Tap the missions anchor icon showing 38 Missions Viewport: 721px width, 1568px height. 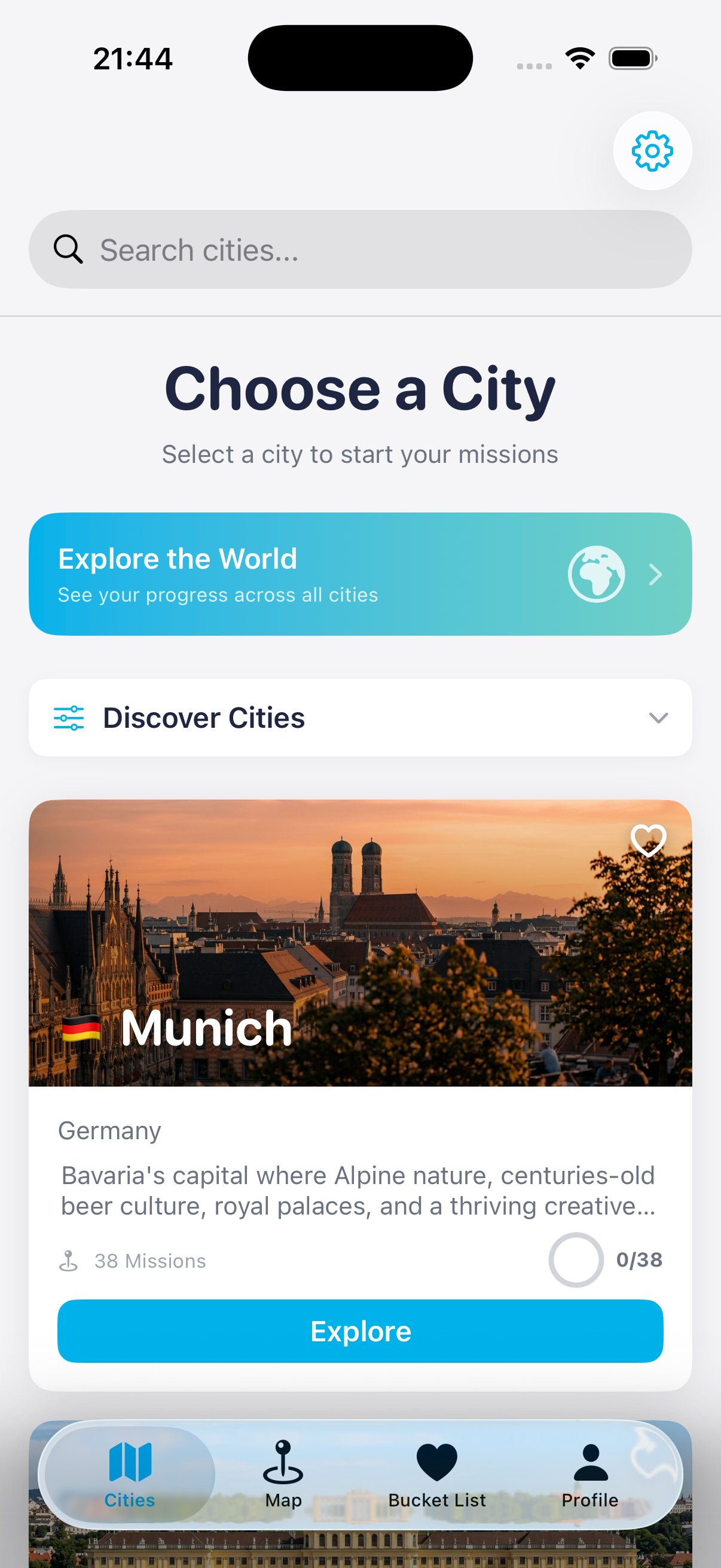[69, 1261]
